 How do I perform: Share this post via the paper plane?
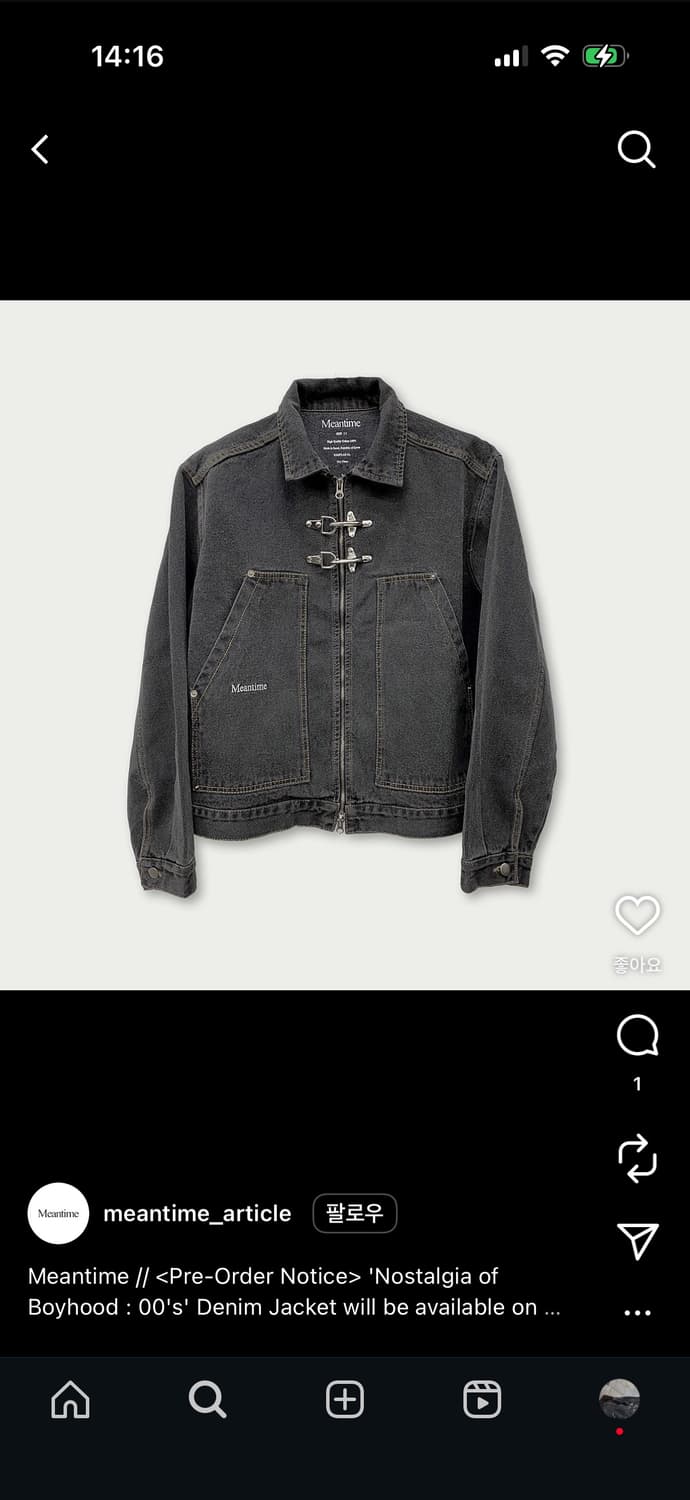tap(637, 1241)
